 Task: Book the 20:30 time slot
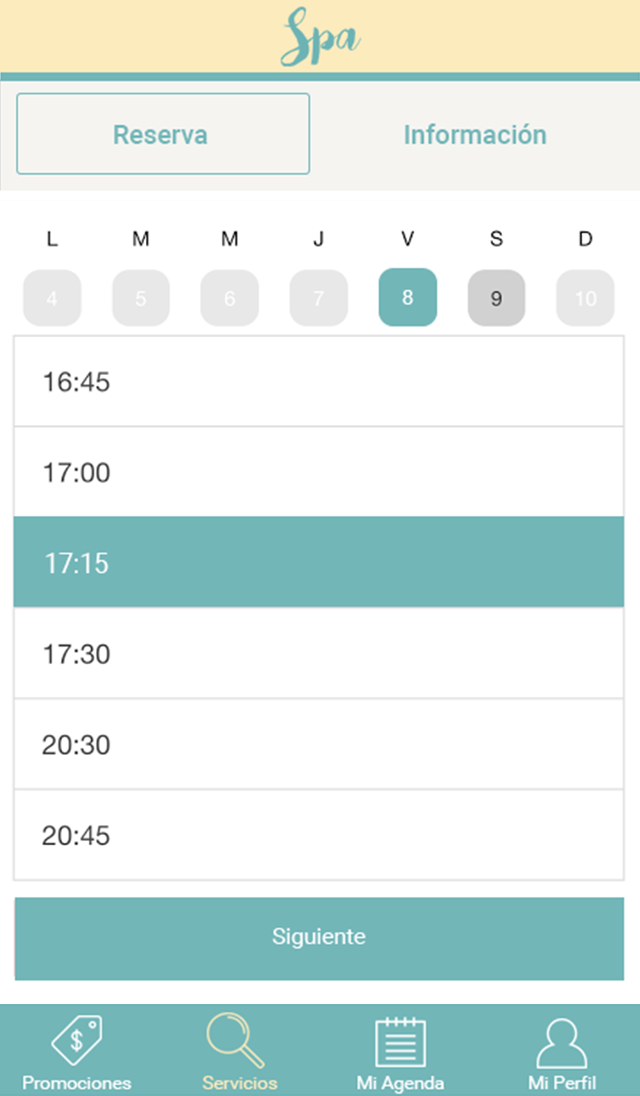tap(318, 744)
